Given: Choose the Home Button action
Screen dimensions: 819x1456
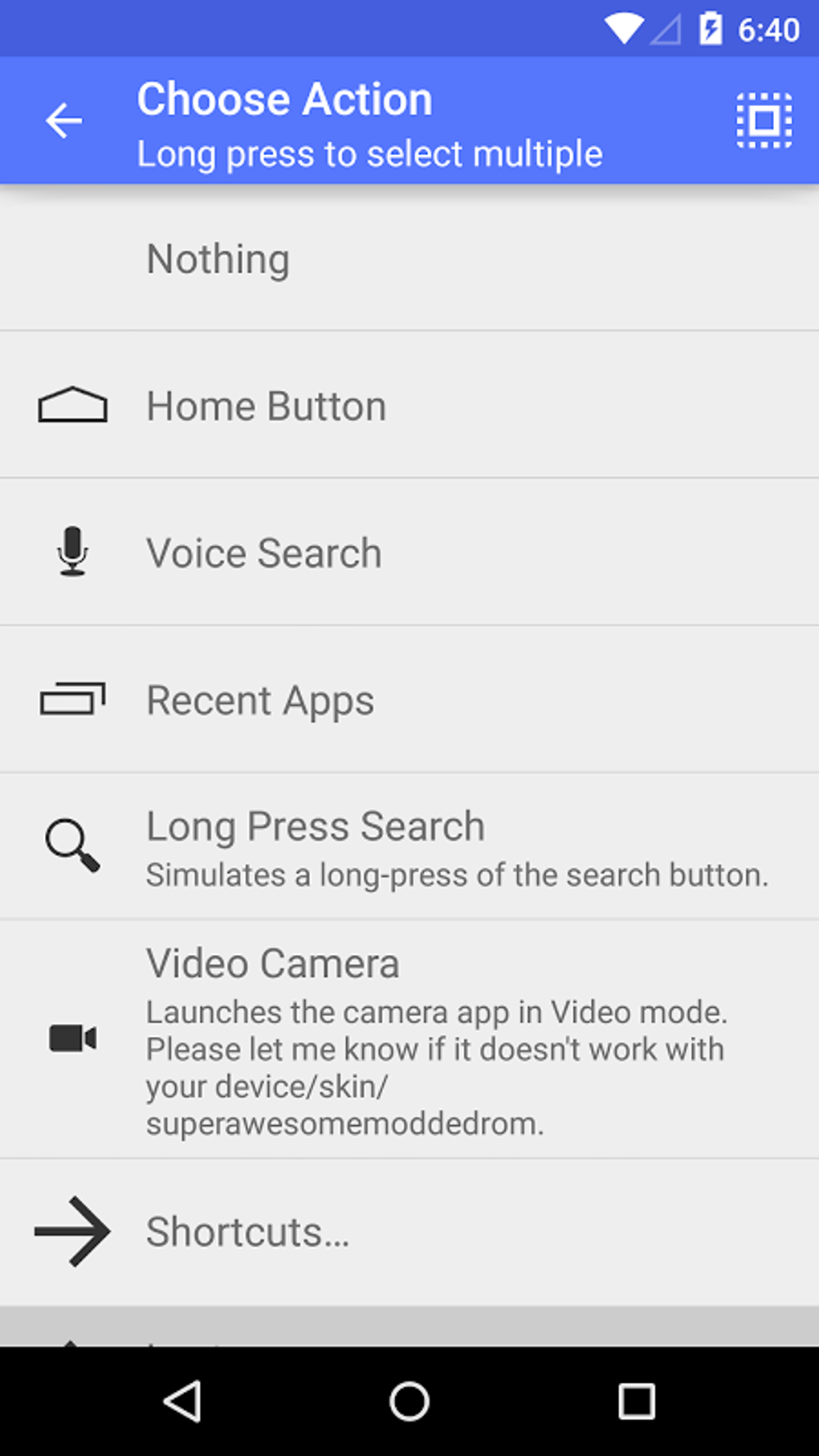Looking at the screenshot, I should click(265, 405).
